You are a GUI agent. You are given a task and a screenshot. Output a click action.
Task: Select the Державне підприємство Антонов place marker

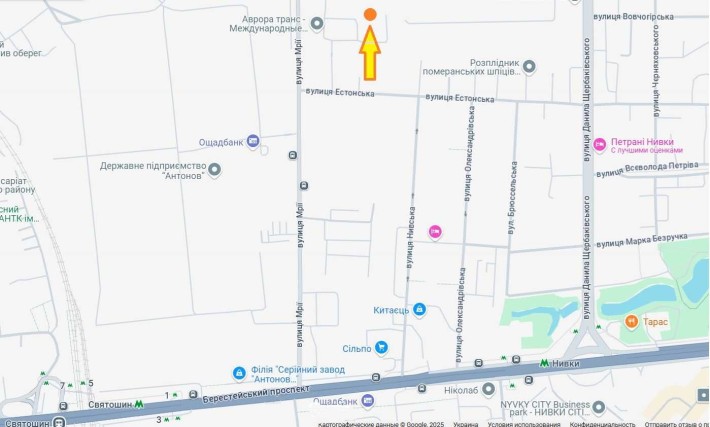click(x=213, y=169)
